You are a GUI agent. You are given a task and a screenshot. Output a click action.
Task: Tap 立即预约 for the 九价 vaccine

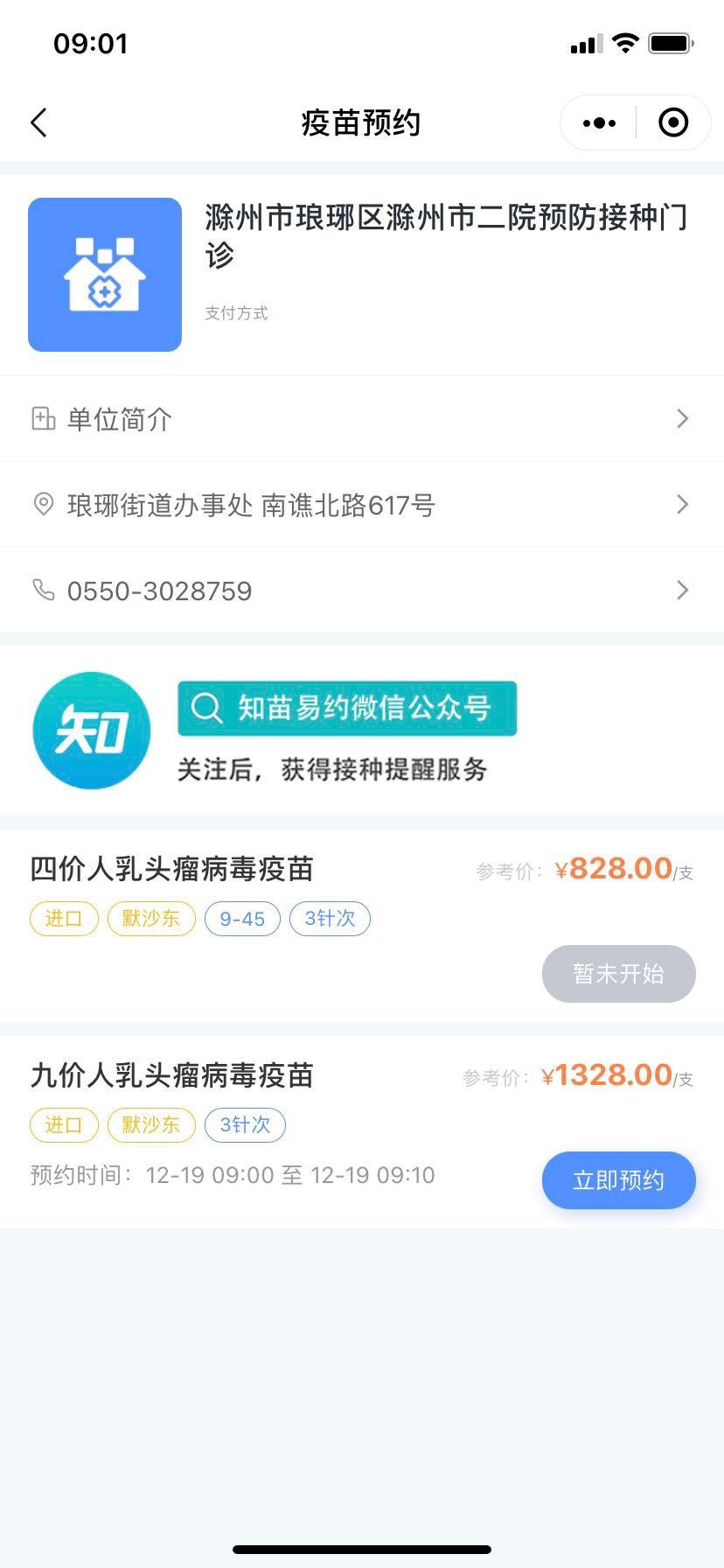(x=619, y=1180)
